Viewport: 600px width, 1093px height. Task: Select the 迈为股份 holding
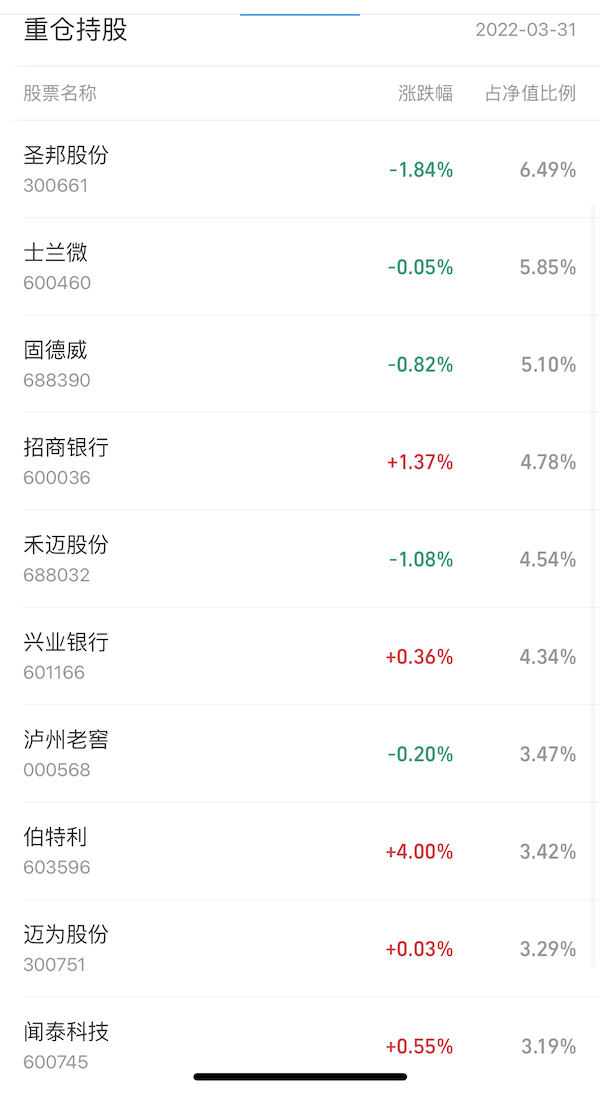pos(300,948)
